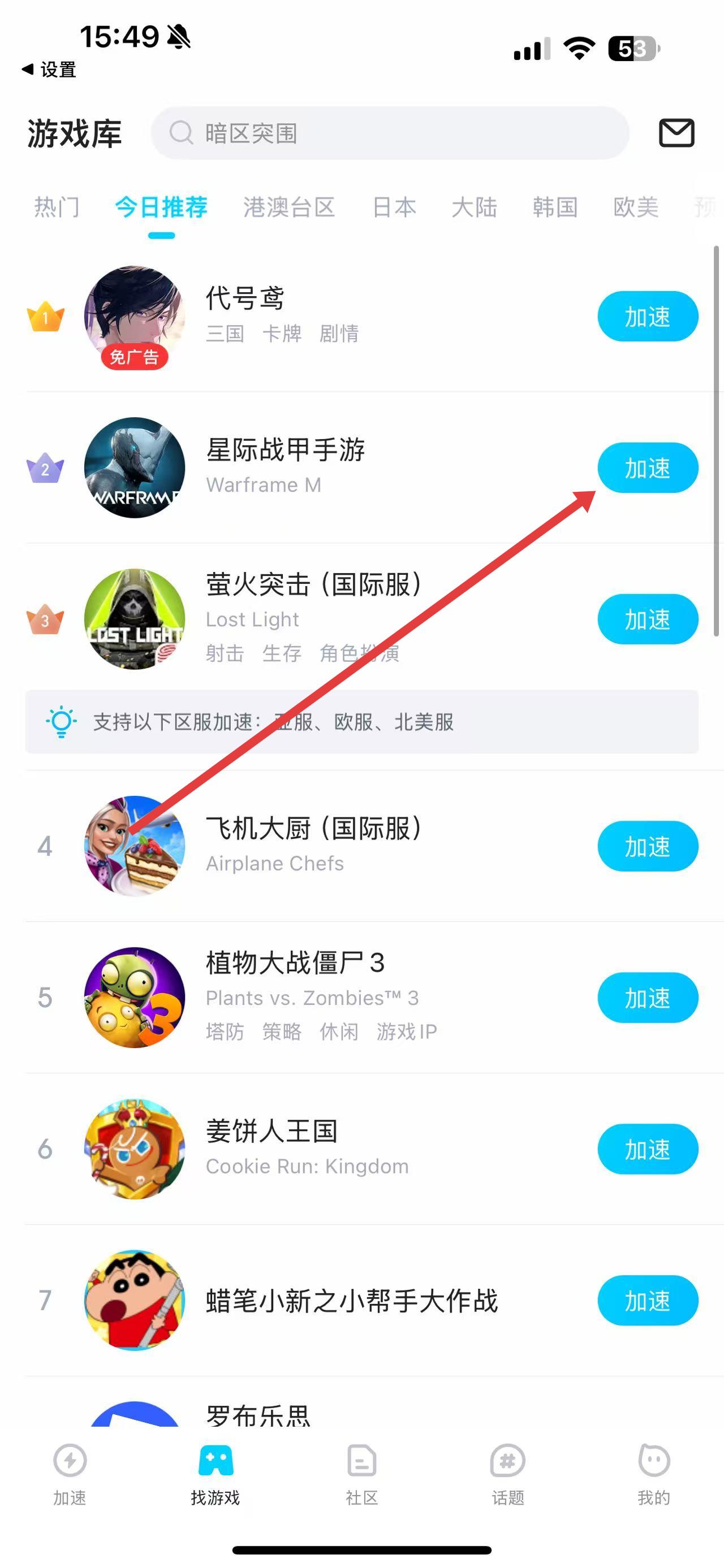
Task: Open the 我的 profile tab
Action: 653,1472
